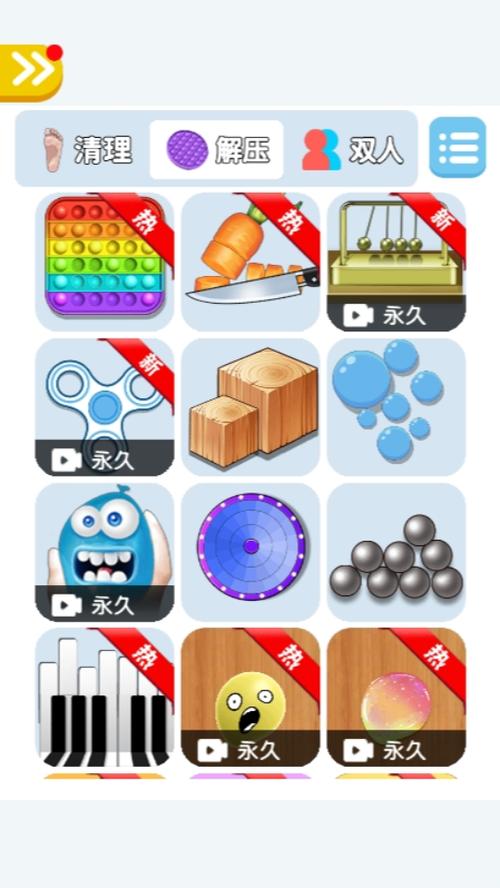Image resolution: width=500 pixels, height=888 pixels.
Task: Play the carrot cutting game
Action: point(250,262)
